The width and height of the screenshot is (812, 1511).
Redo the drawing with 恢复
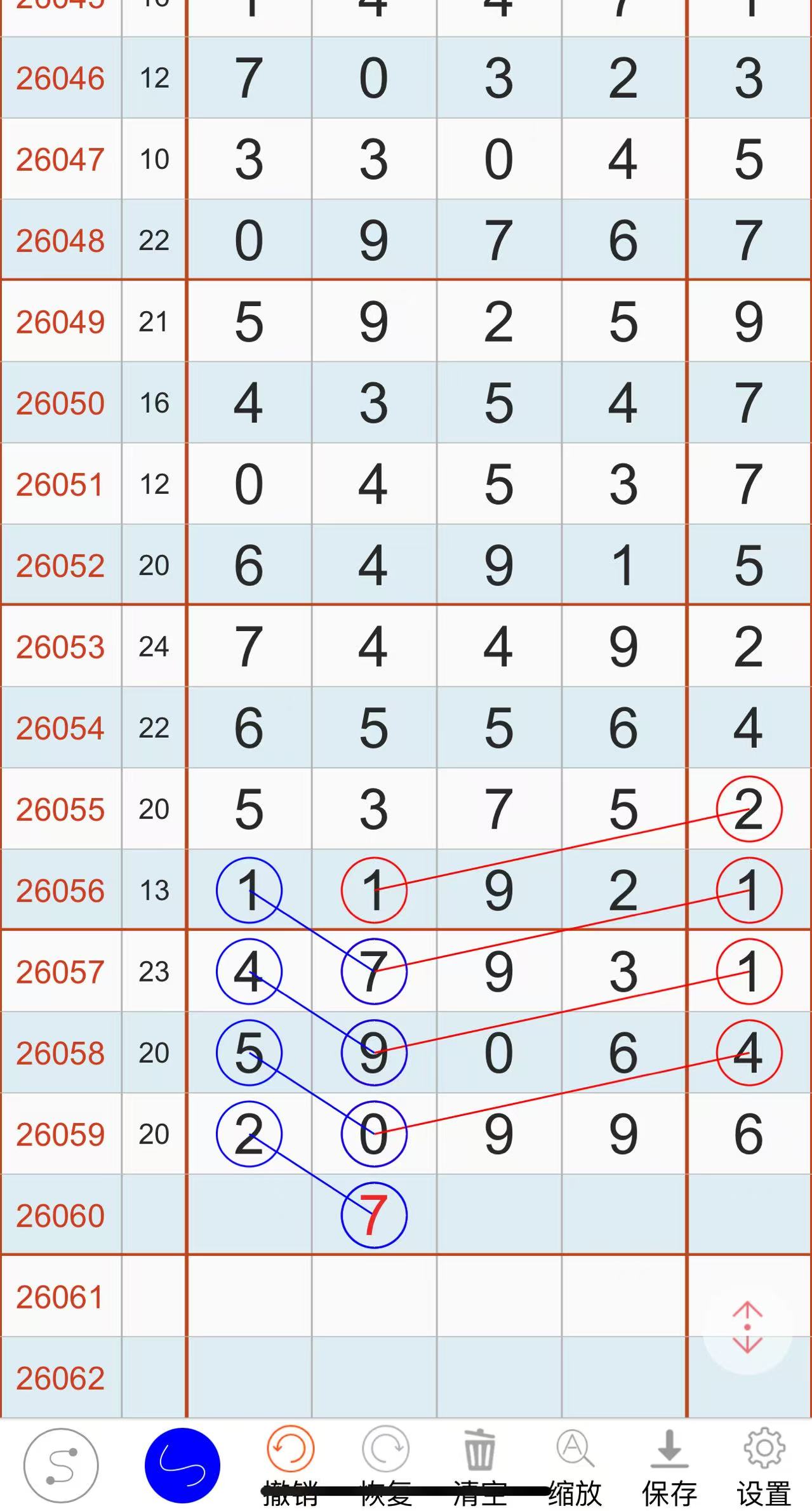click(385, 1465)
